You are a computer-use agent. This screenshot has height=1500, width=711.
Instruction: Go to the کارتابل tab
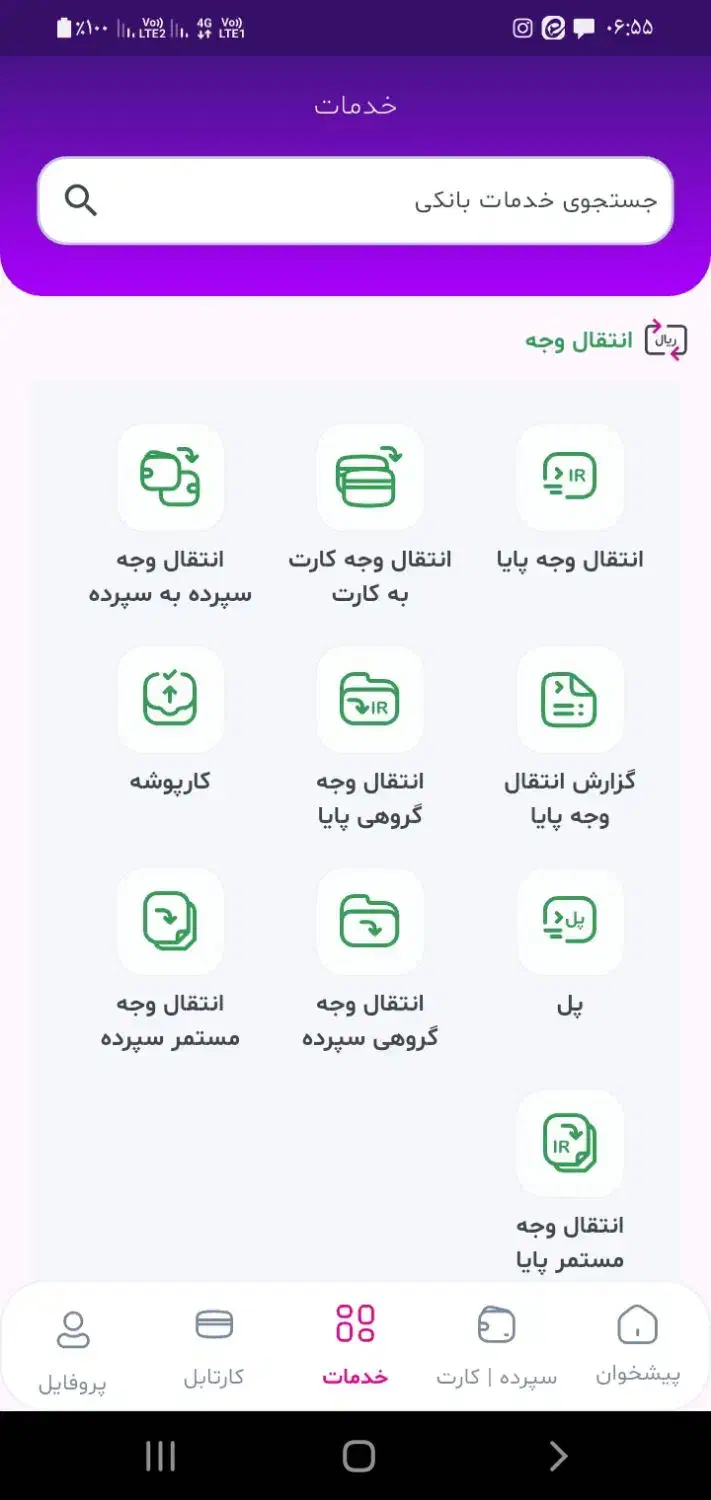pos(214,1343)
